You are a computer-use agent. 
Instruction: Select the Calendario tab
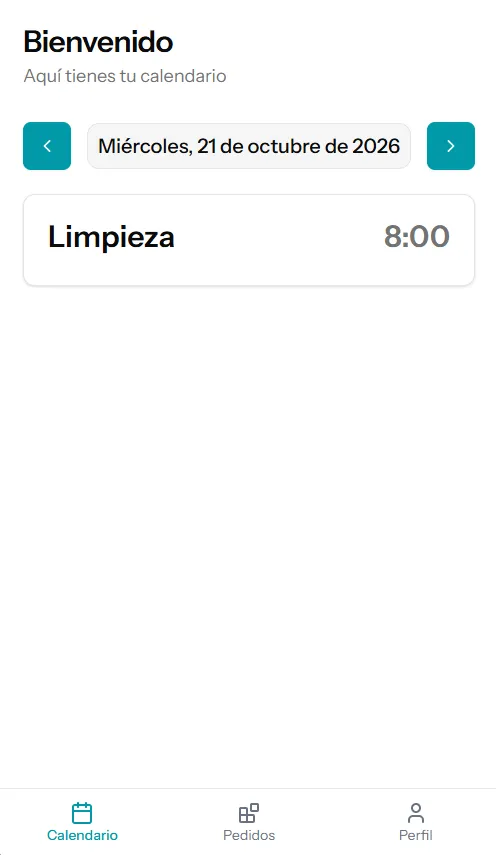(x=82, y=822)
